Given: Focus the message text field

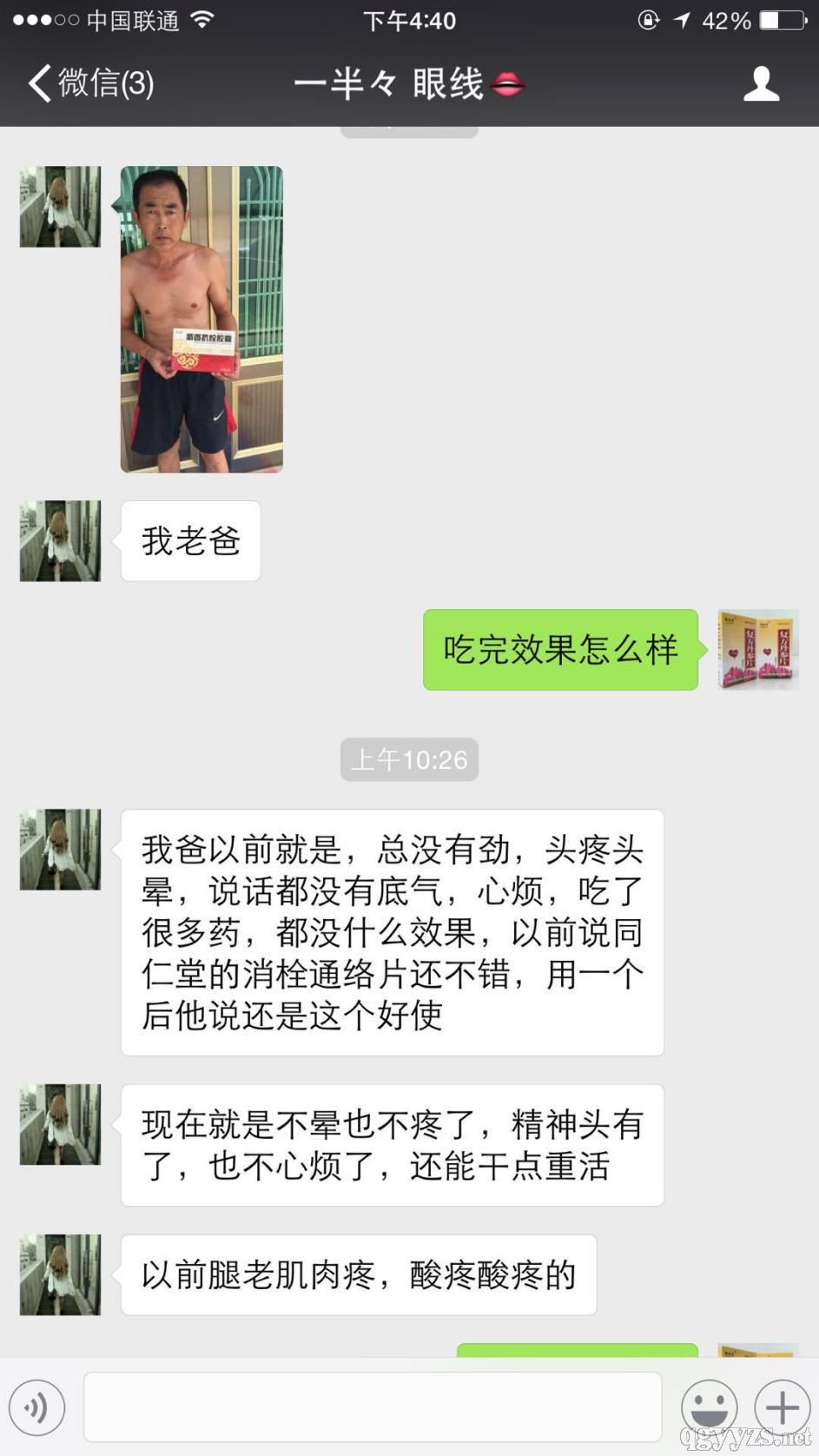Looking at the screenshot, I should click(x=373, y=1407).
